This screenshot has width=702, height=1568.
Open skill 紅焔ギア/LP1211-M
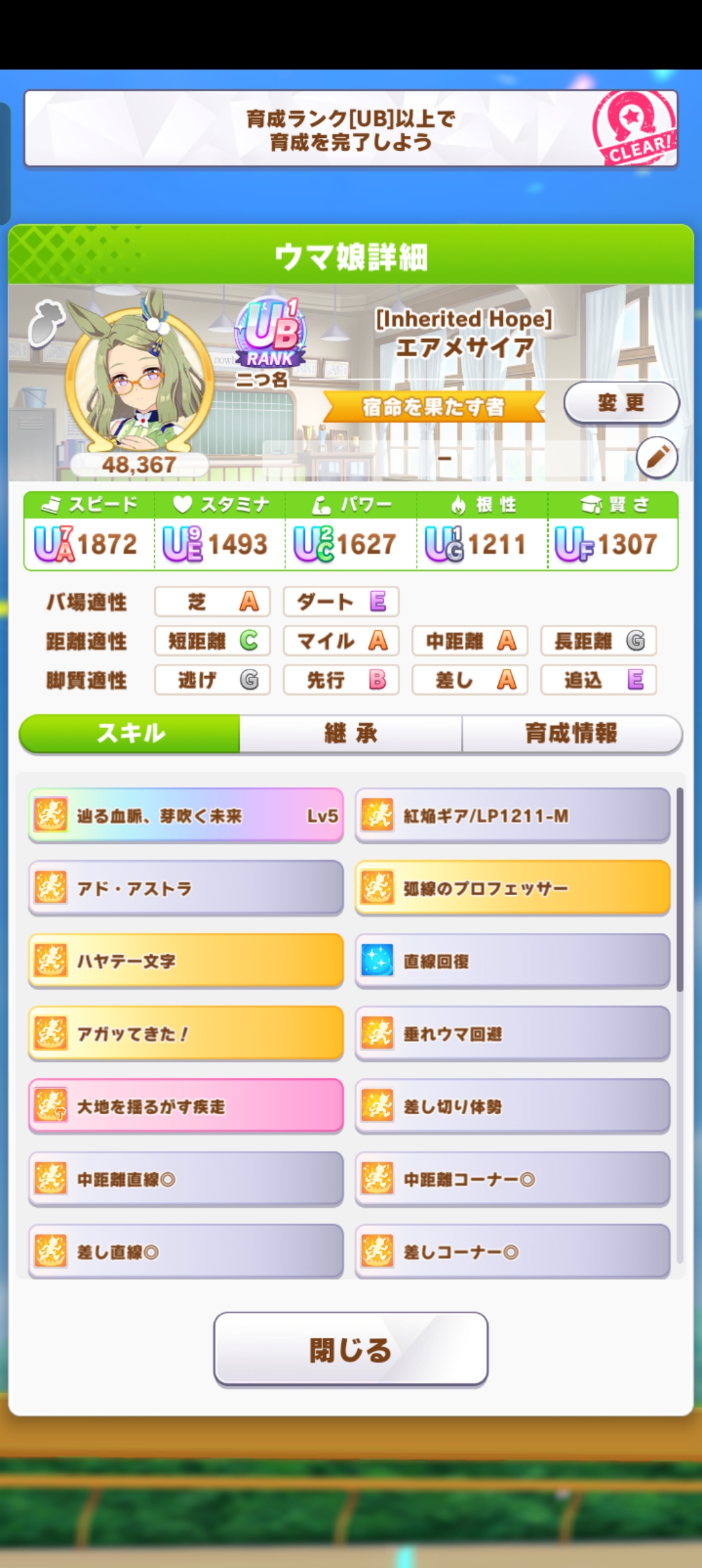pos(512,816)
